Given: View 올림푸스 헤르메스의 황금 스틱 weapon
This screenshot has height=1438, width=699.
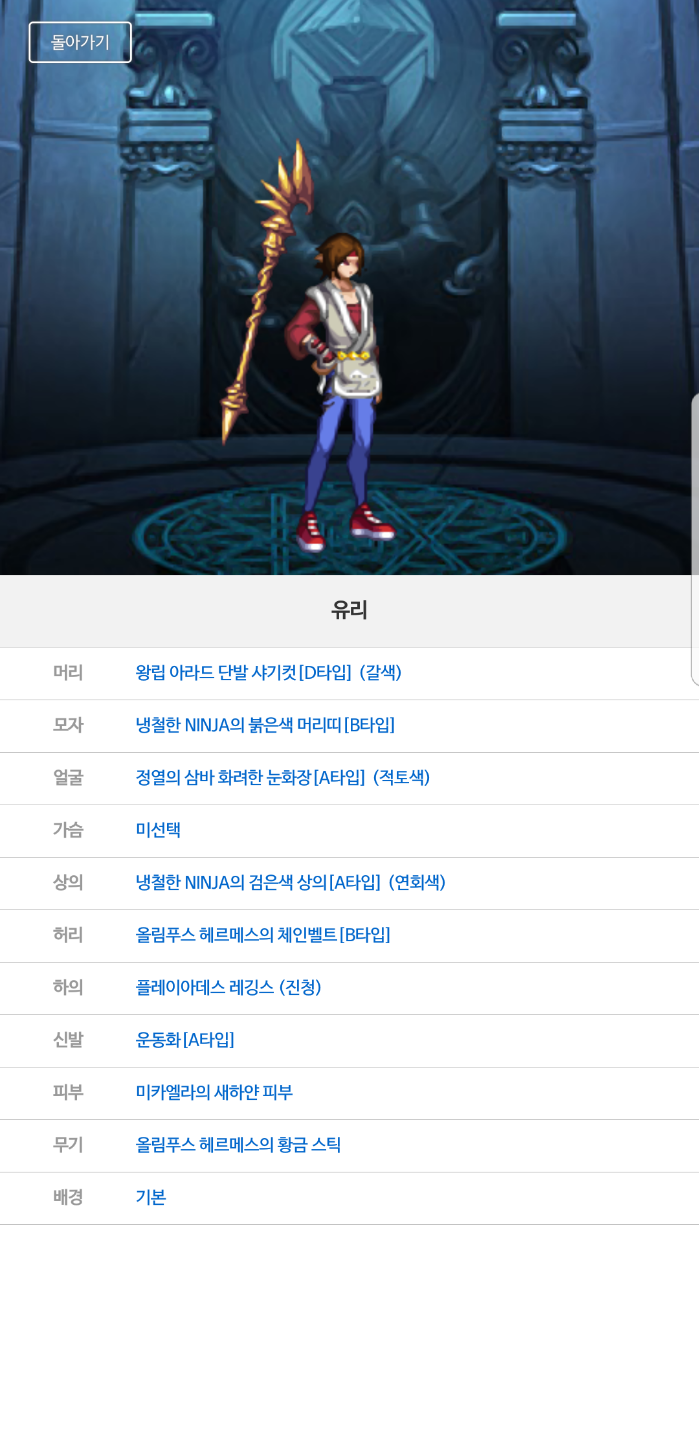Looking at the screenshot, I should pos(238,1145).
